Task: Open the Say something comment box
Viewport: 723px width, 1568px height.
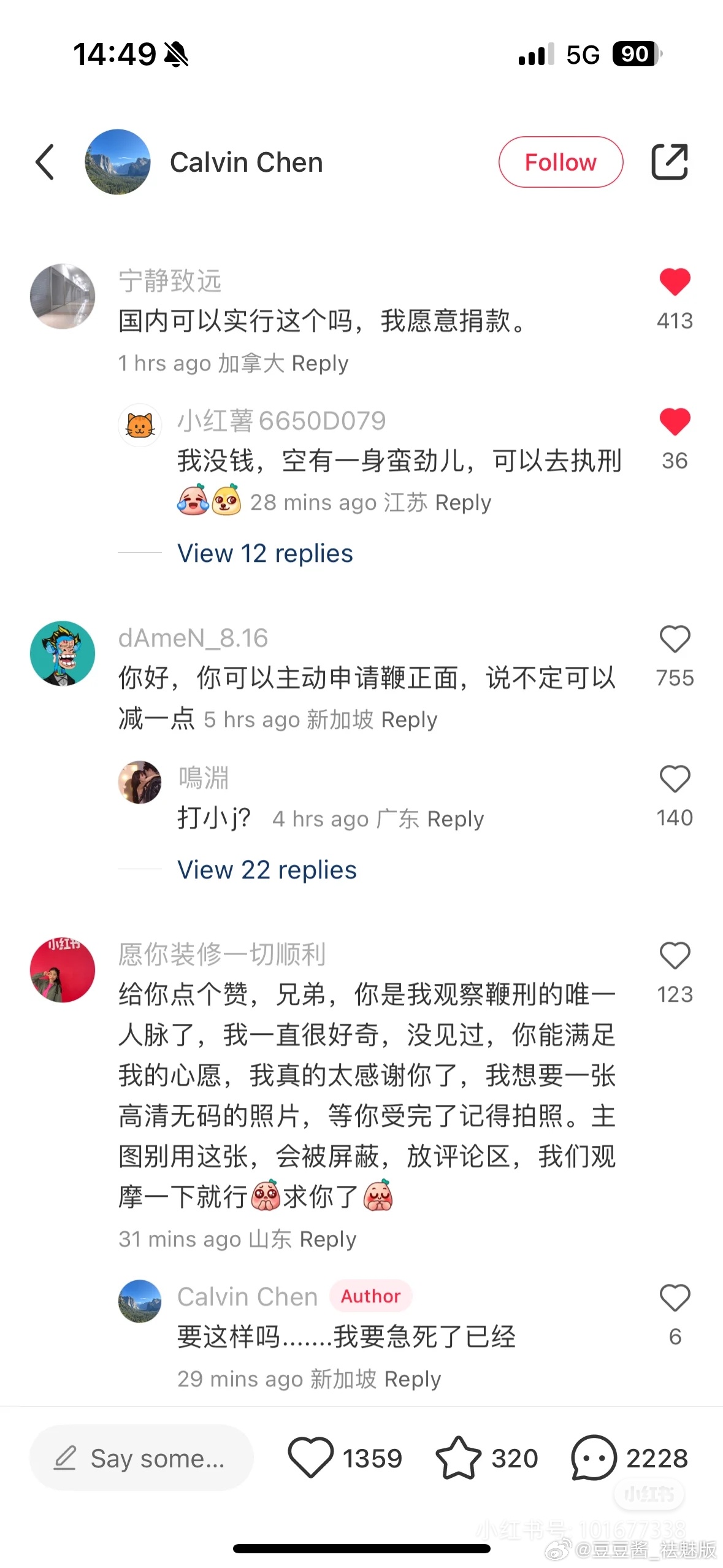Action: click(142, 1458)
